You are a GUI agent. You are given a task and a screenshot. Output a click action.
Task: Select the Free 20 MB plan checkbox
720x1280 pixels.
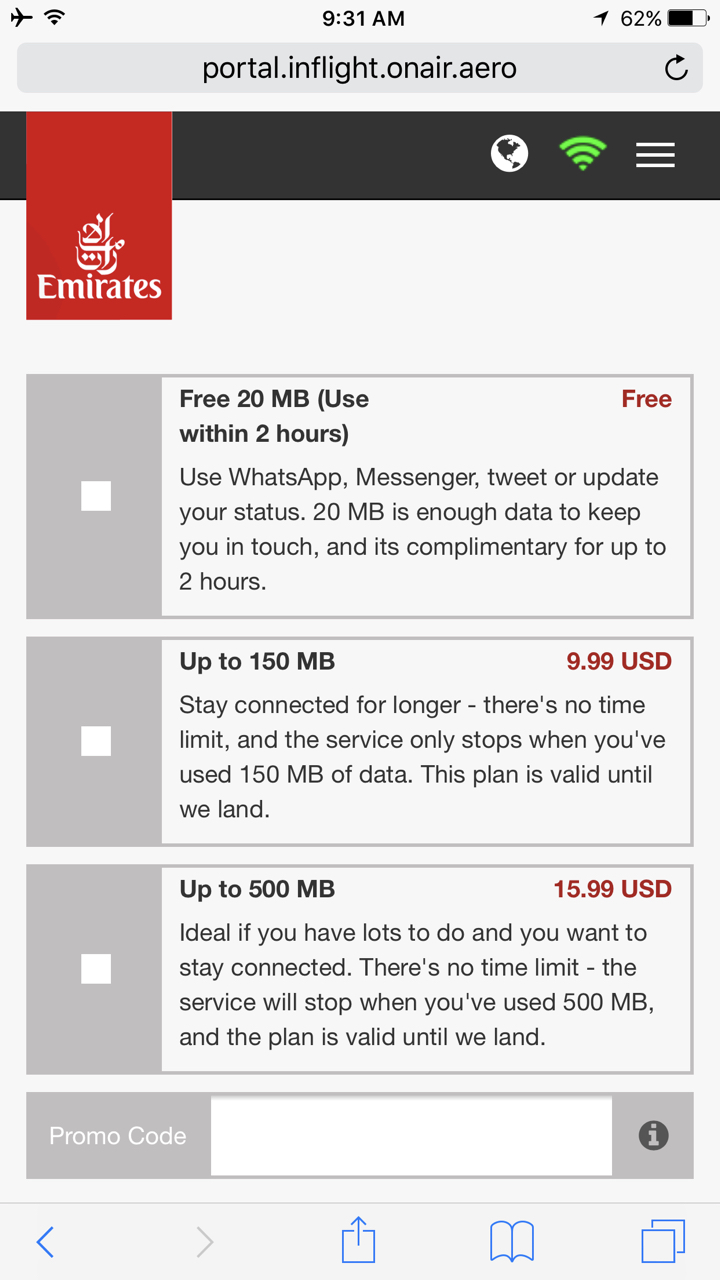tap(96, 496)
